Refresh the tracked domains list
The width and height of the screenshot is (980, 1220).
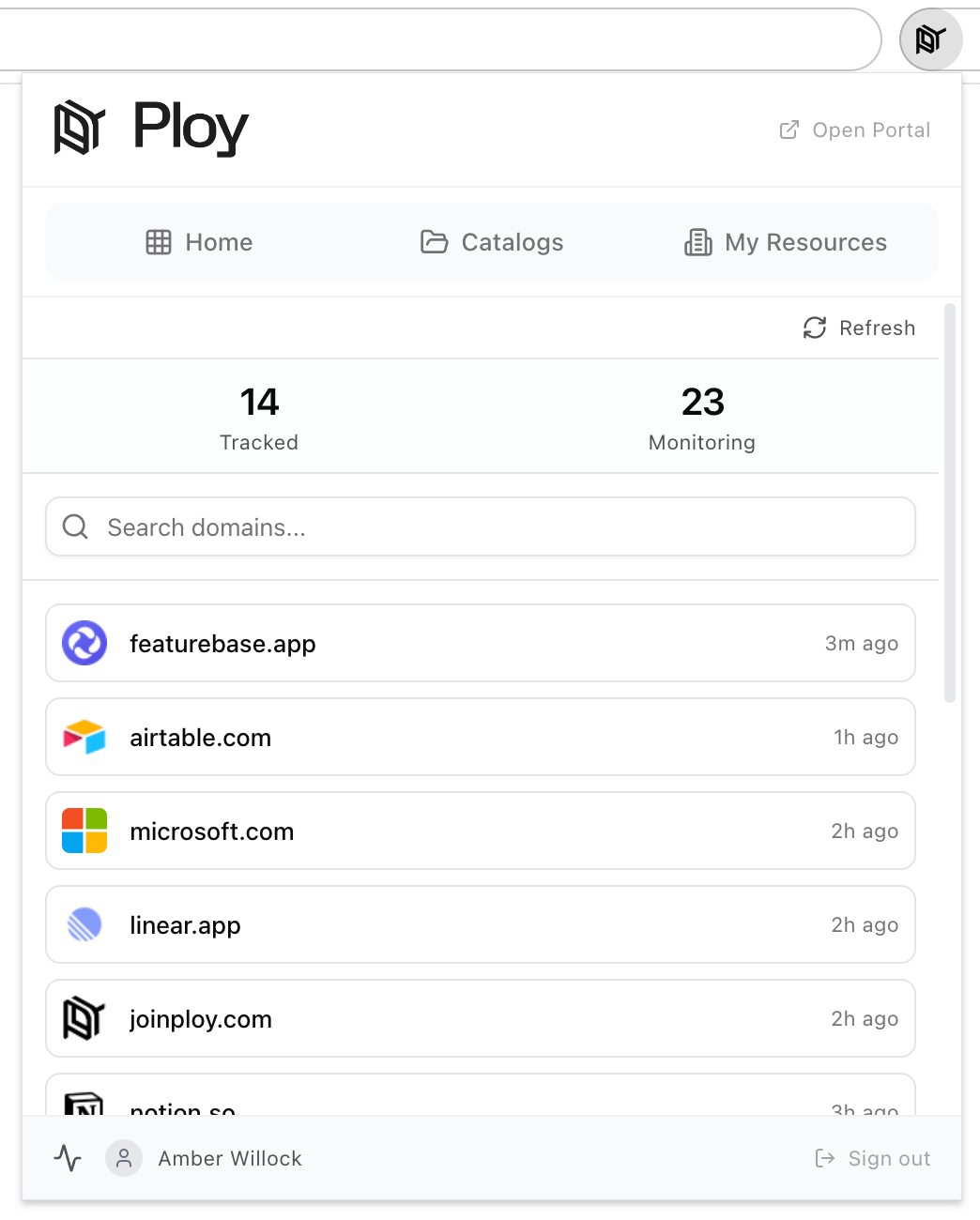point(859,328)
